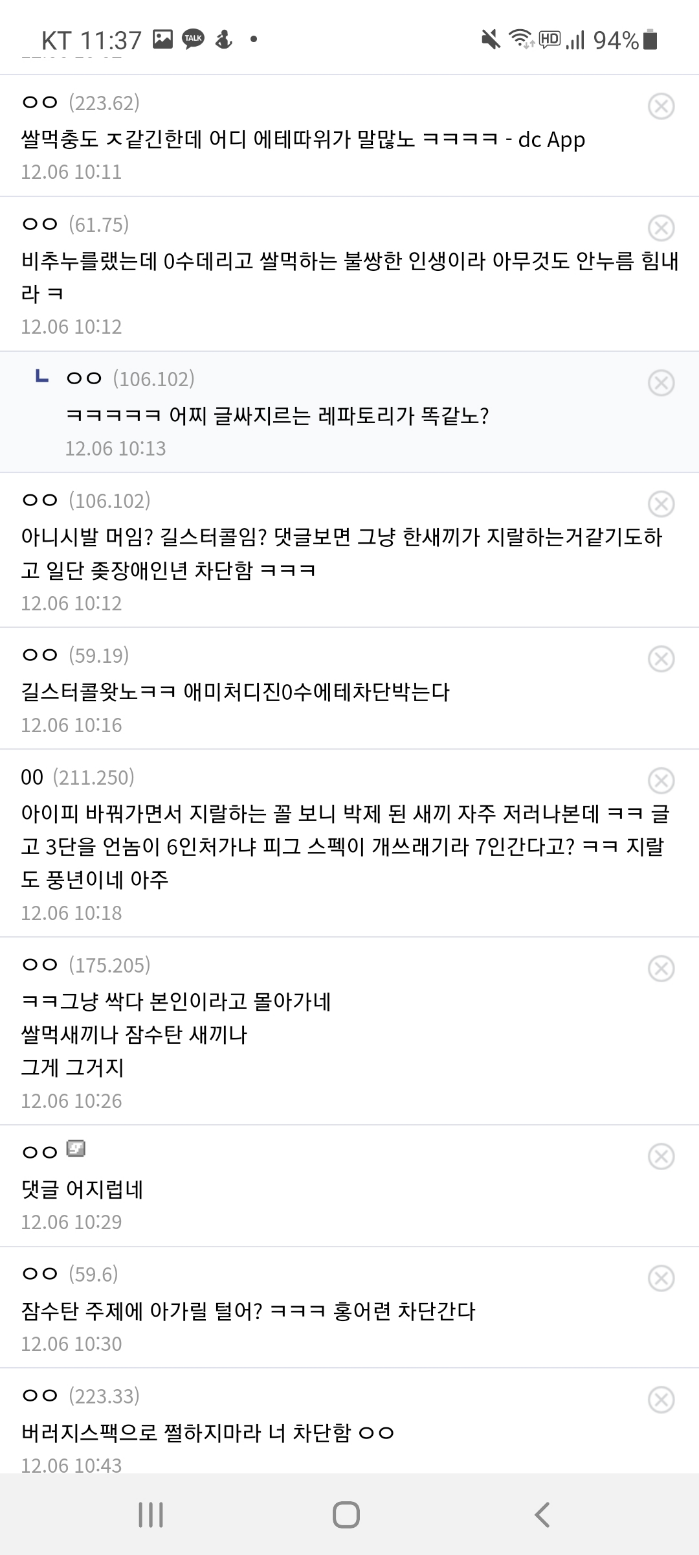Delete the comment from 59.19

(x=661, y=659)
